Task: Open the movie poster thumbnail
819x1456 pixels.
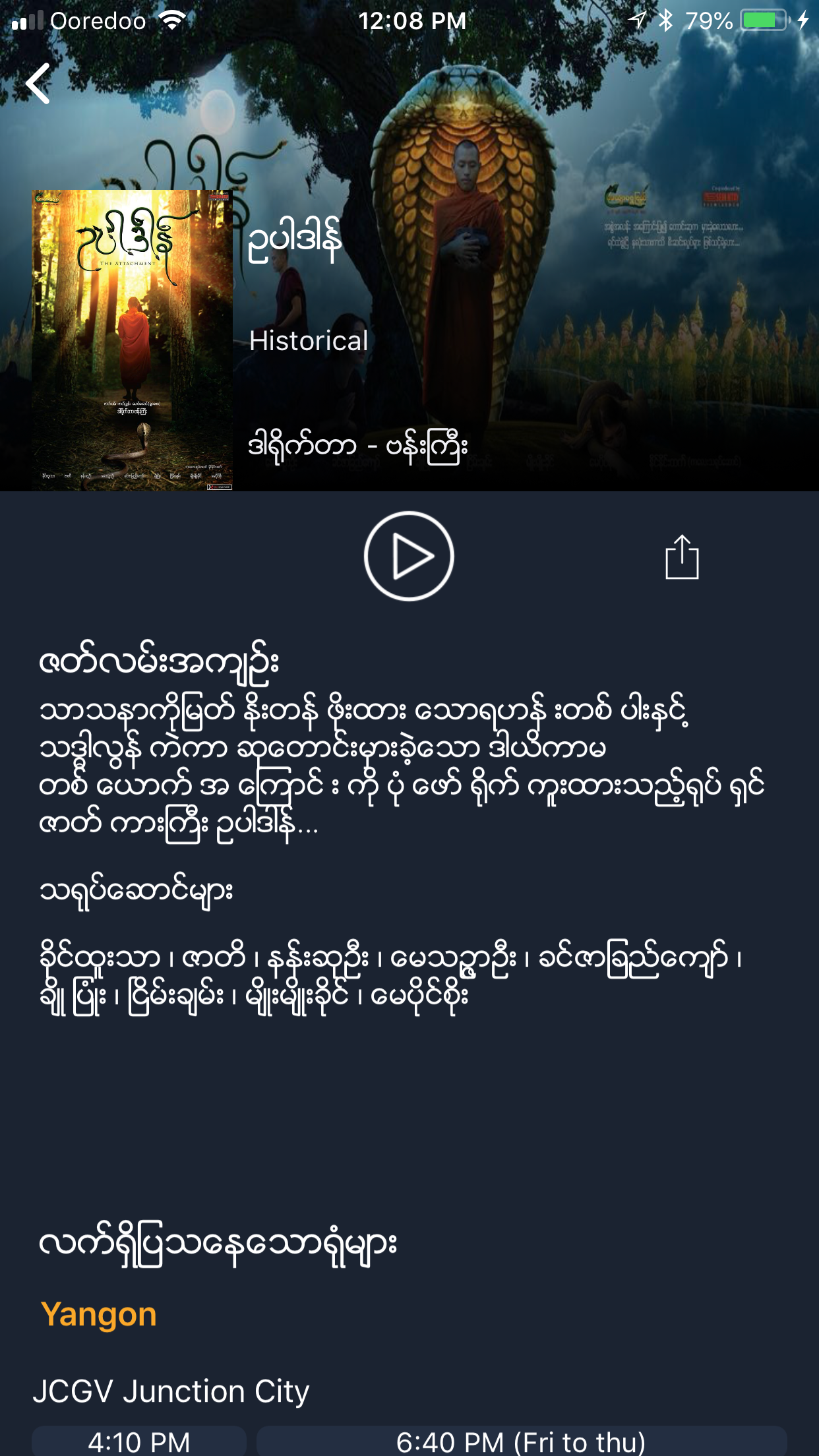Action: click(133, 340)
